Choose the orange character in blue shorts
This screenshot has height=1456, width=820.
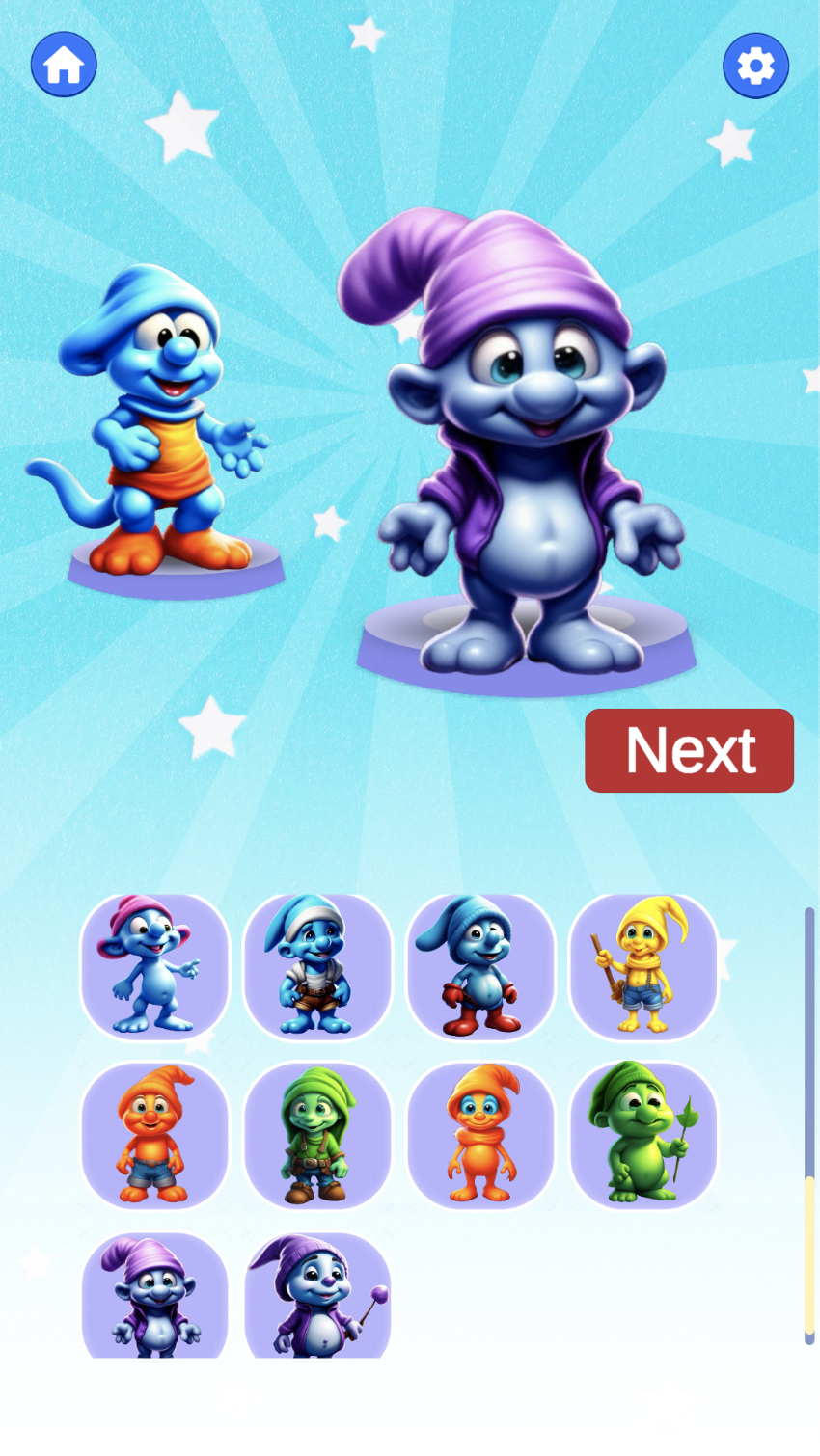155,1136
